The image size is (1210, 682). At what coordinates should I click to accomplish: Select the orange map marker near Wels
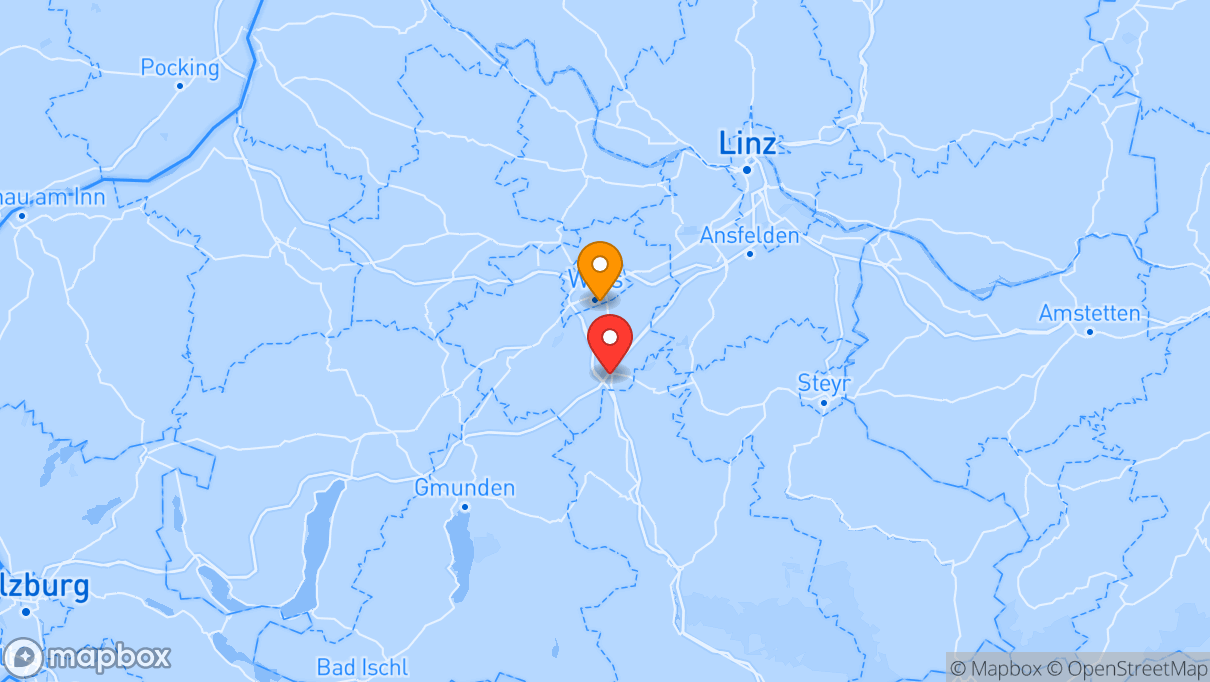(600, 267)
